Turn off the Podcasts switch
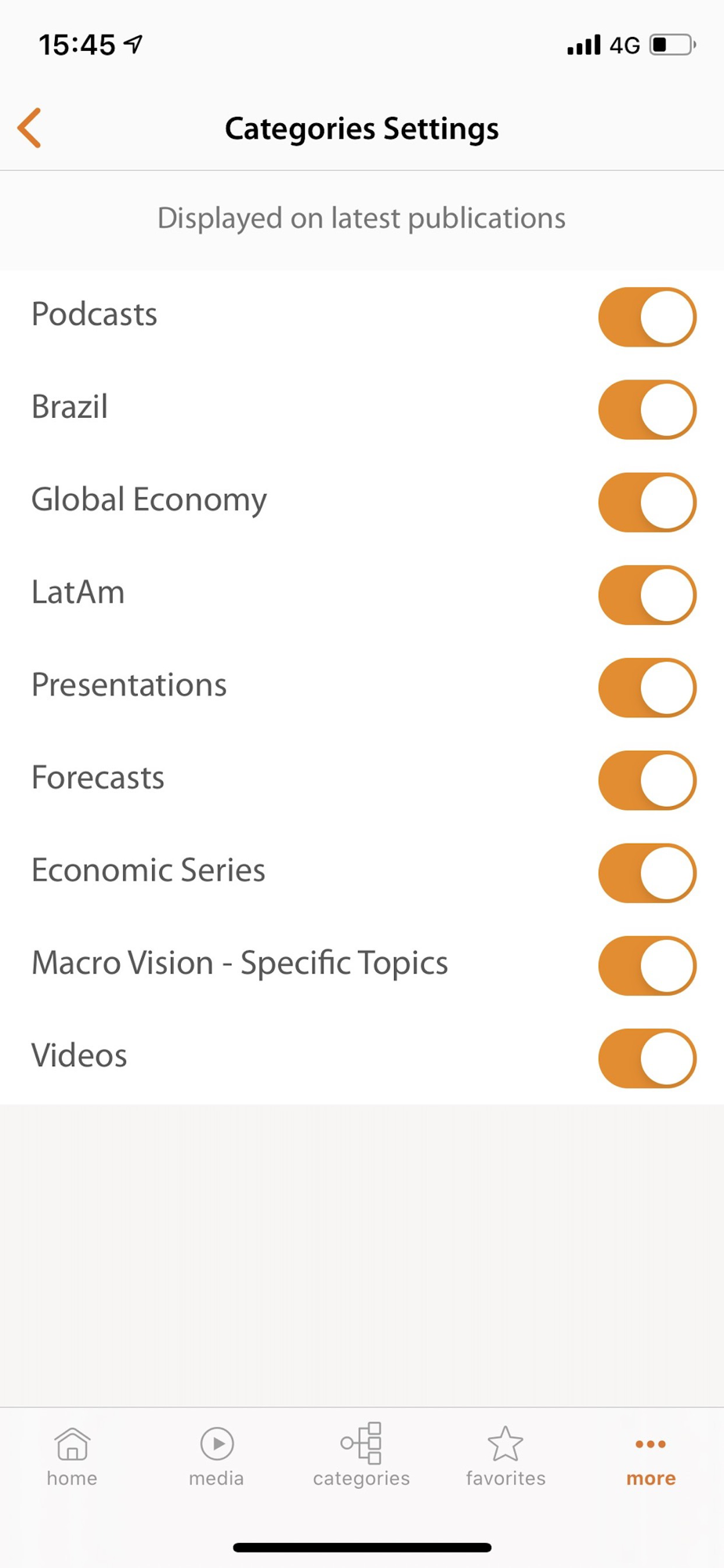The height and width of the screenshot is (1568, 724). tap(646, 317)
